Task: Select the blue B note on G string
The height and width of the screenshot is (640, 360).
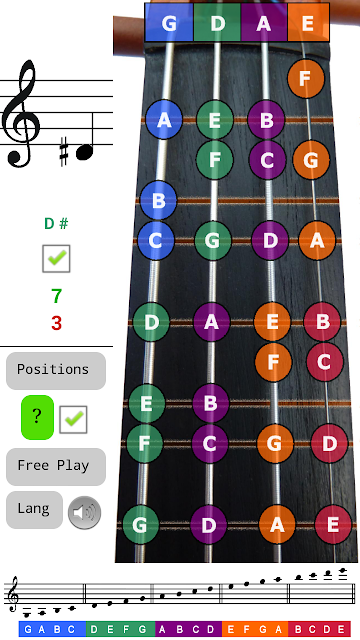Action: point(158,200)
